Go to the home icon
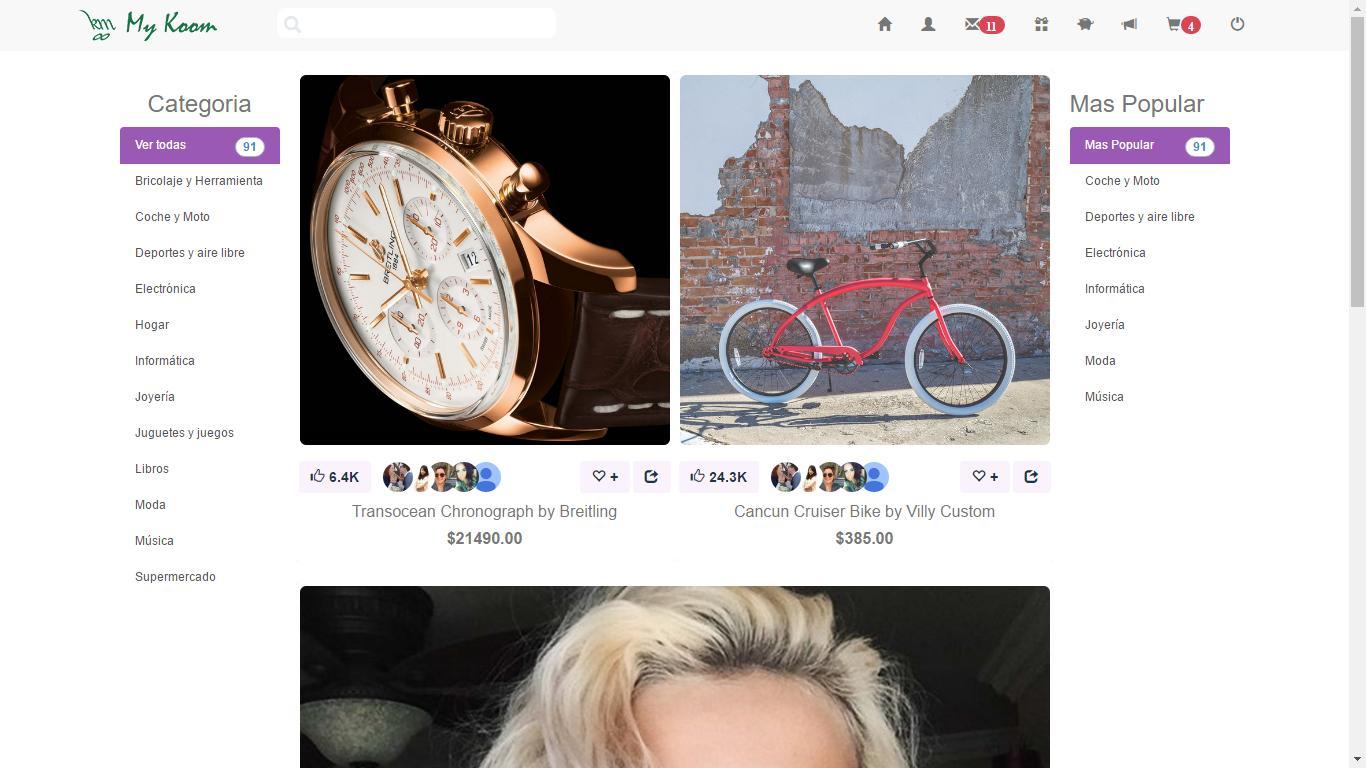 (884, 24)
